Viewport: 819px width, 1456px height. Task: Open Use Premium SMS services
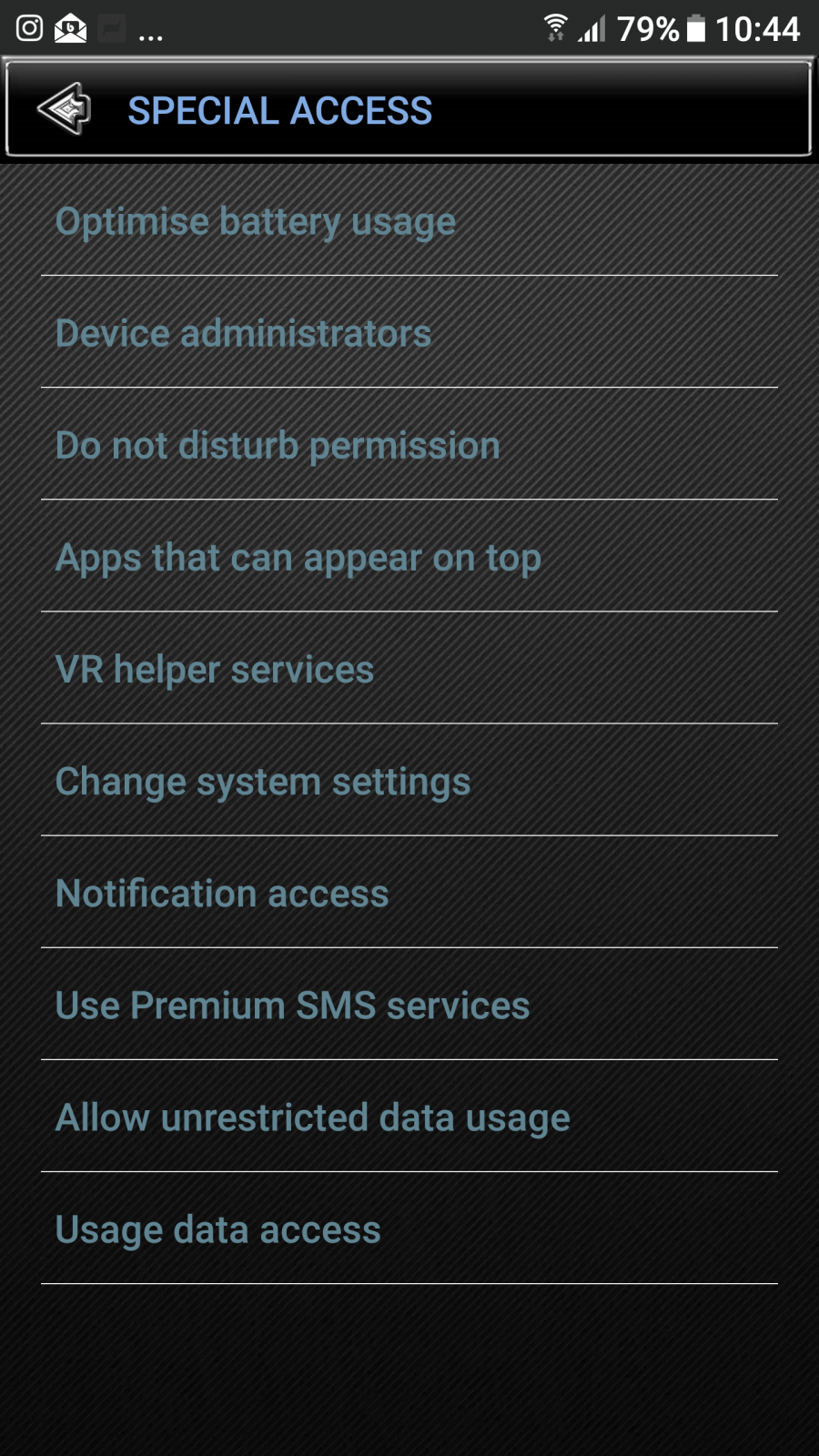point(409,1004)
